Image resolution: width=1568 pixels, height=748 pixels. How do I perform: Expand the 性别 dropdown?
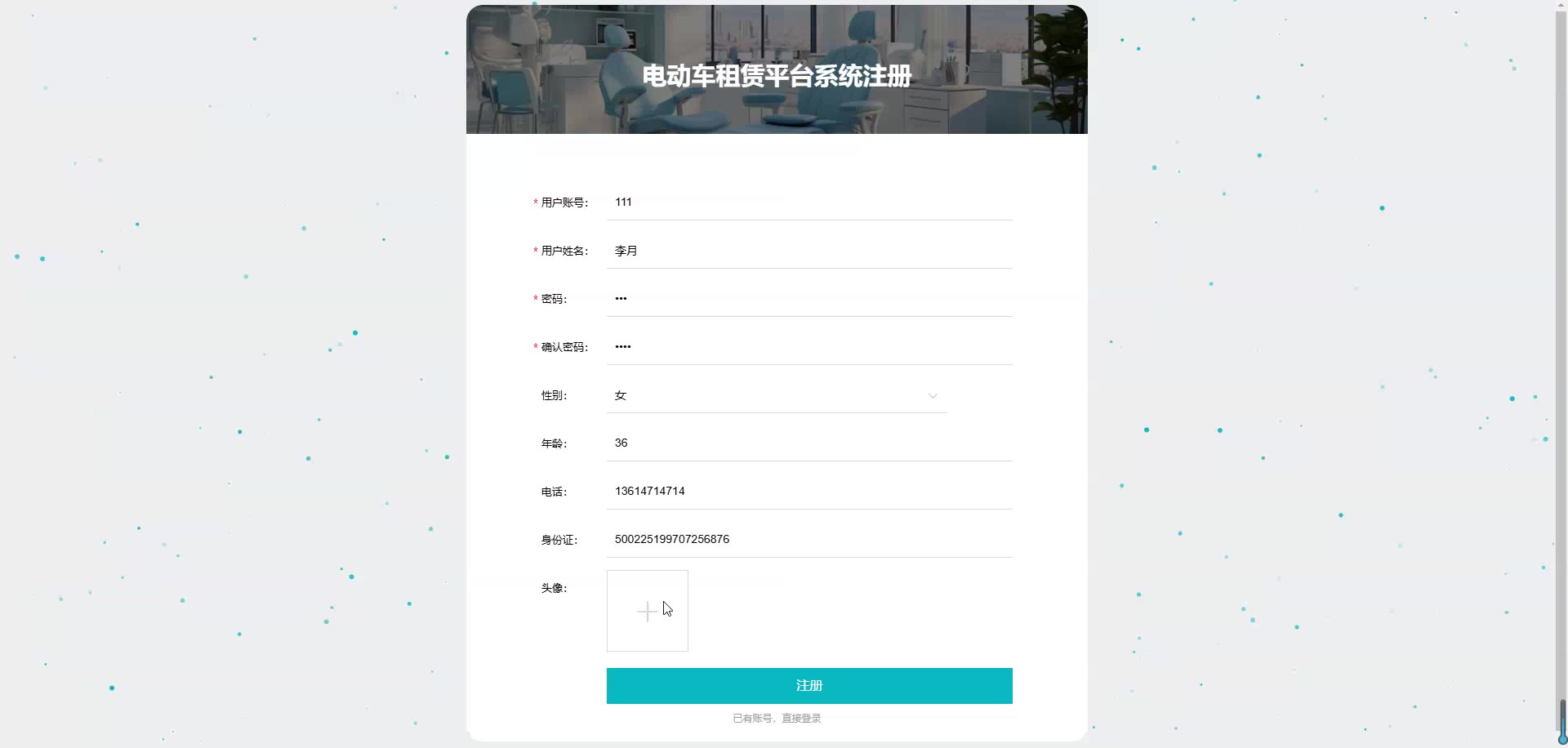click(776, 395)
